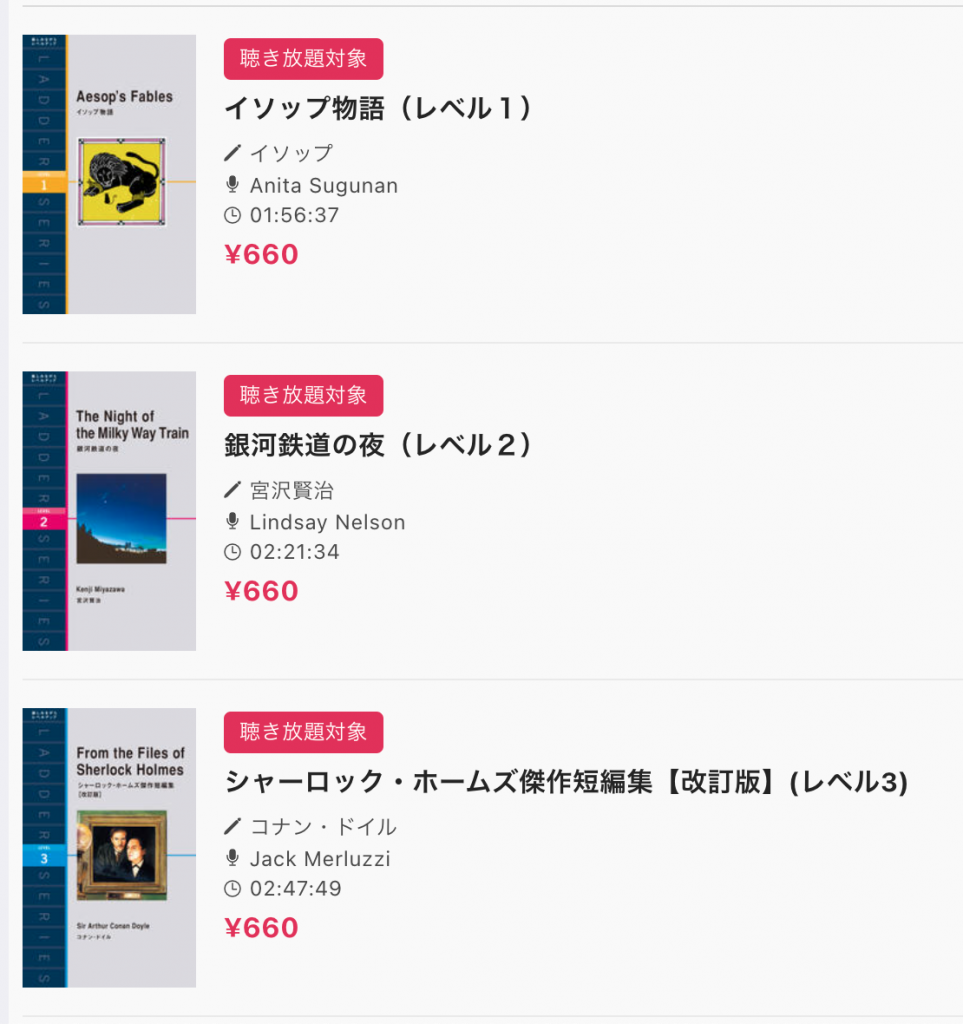Open The Night of the Milky Way Train cover
Viewport: 963px width, 1024px height.
click(x=109, y=511)
